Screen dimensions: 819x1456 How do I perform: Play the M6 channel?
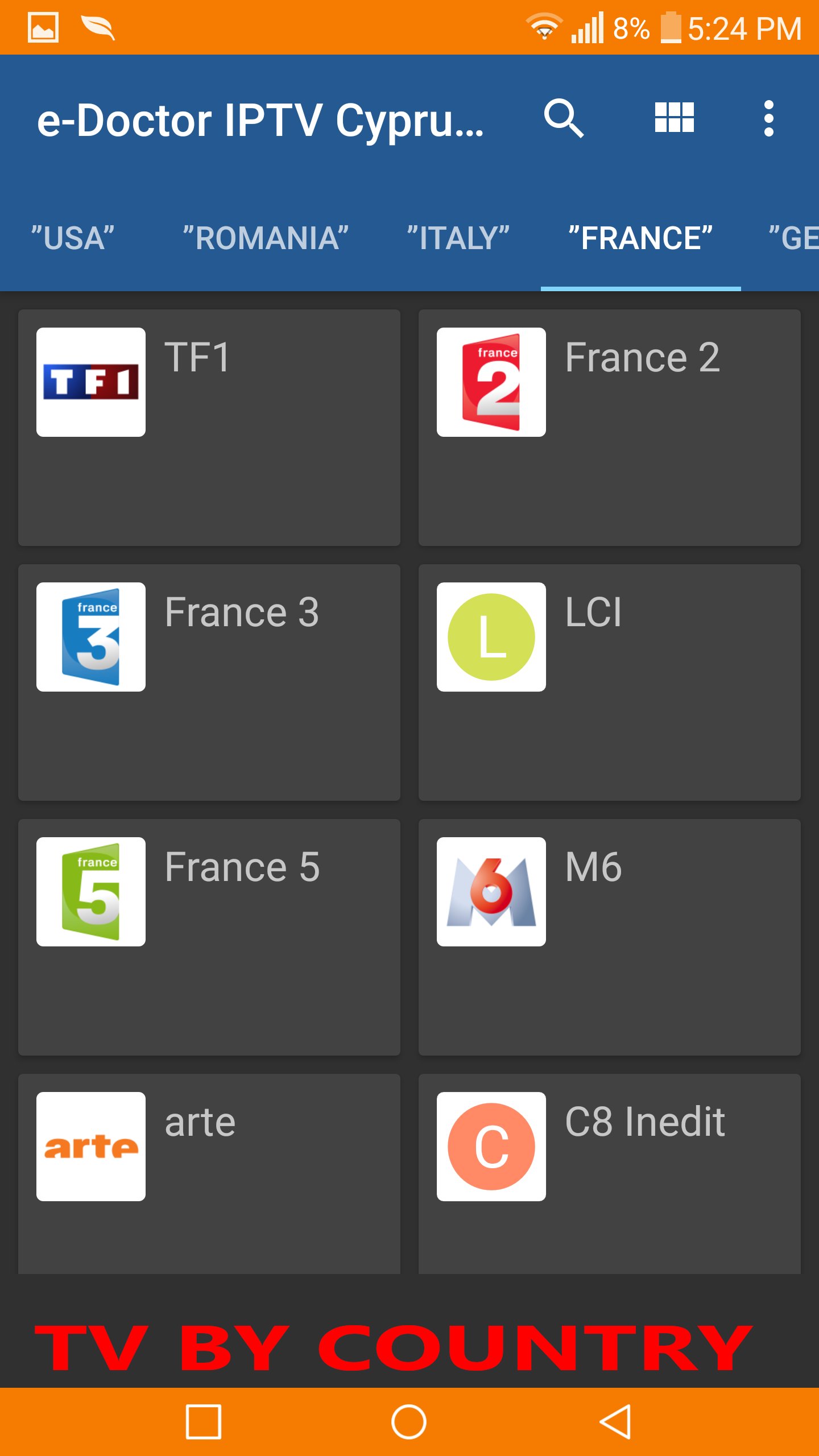pyautogui.click(x=610, y=937)
